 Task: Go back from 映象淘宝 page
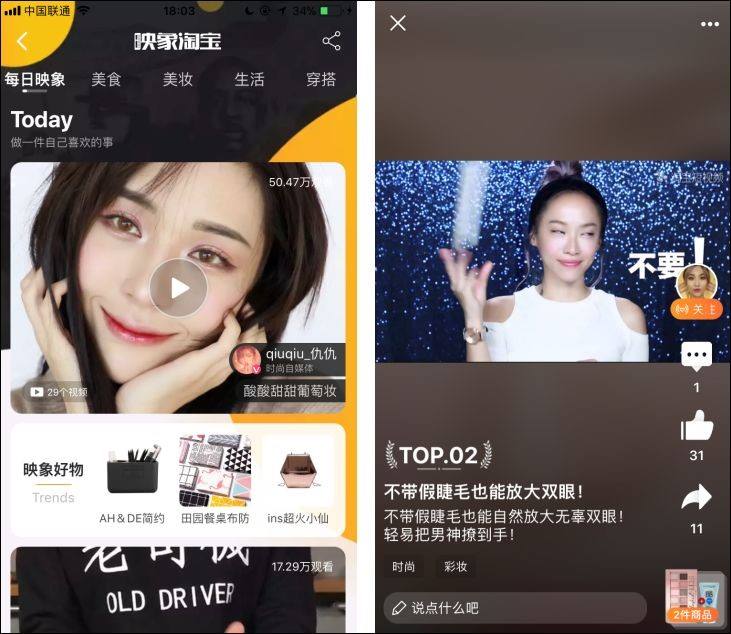click(x=23, y=41)
